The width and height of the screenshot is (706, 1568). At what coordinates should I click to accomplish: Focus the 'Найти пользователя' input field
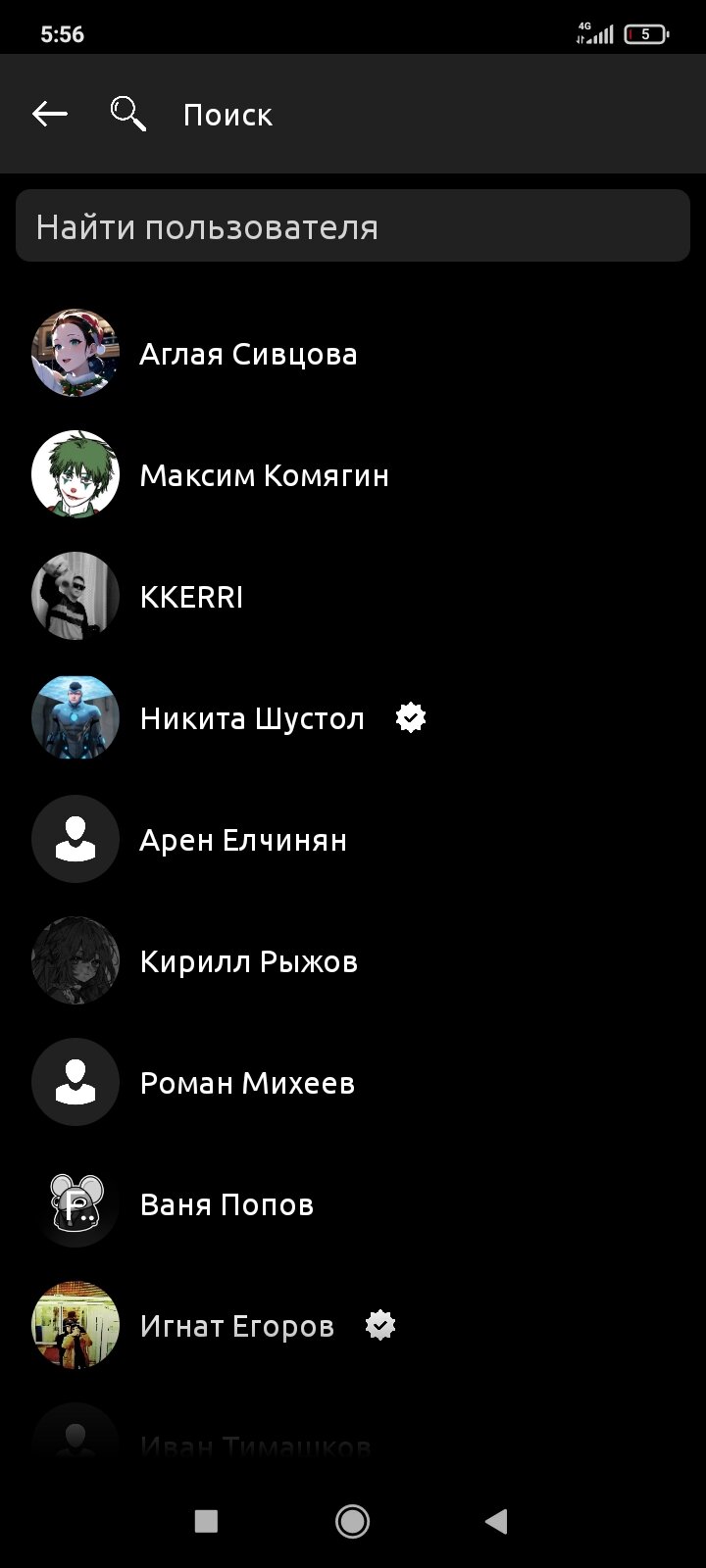pos(353,227)
